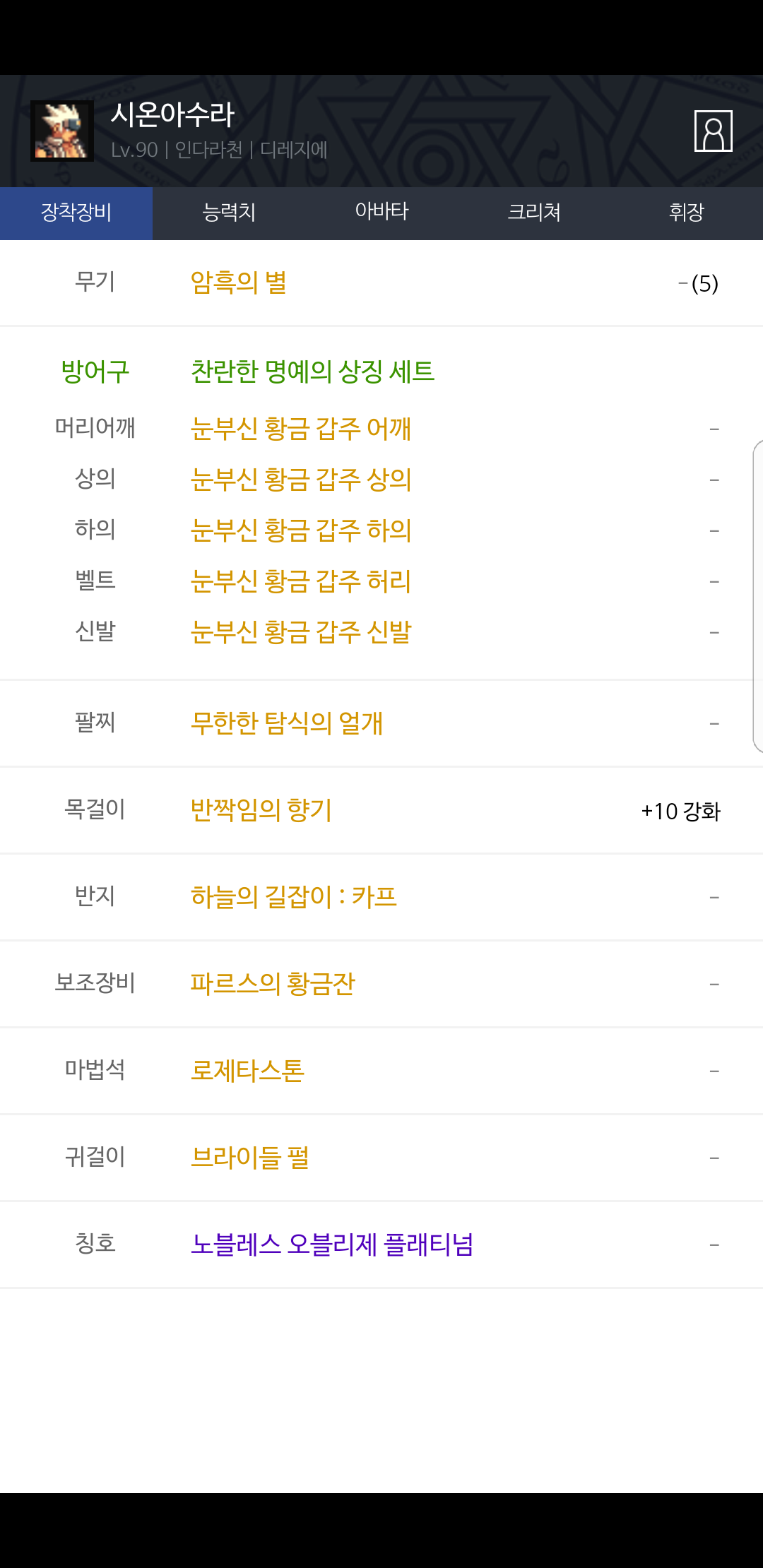Switch to the 아바타 tab
763x1568 pixels.
(381, 213)
